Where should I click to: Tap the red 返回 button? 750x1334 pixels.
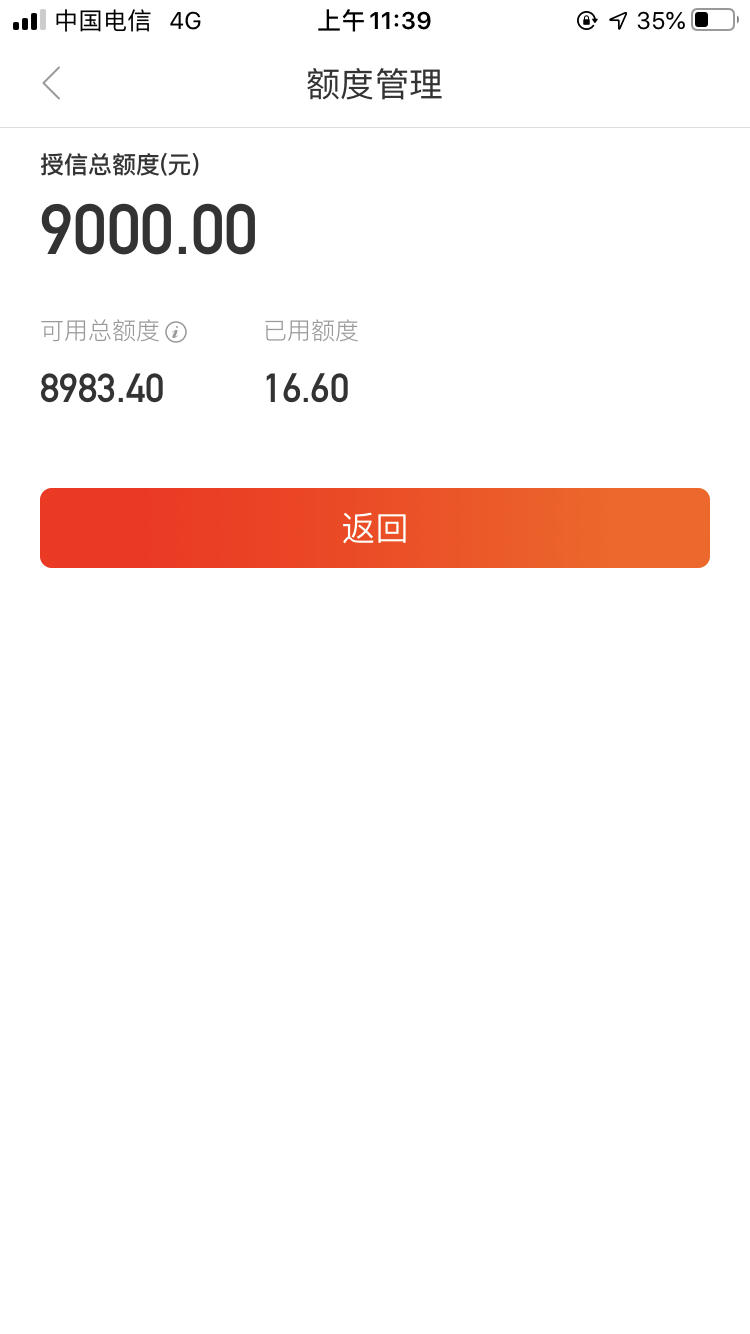[375, 528]
